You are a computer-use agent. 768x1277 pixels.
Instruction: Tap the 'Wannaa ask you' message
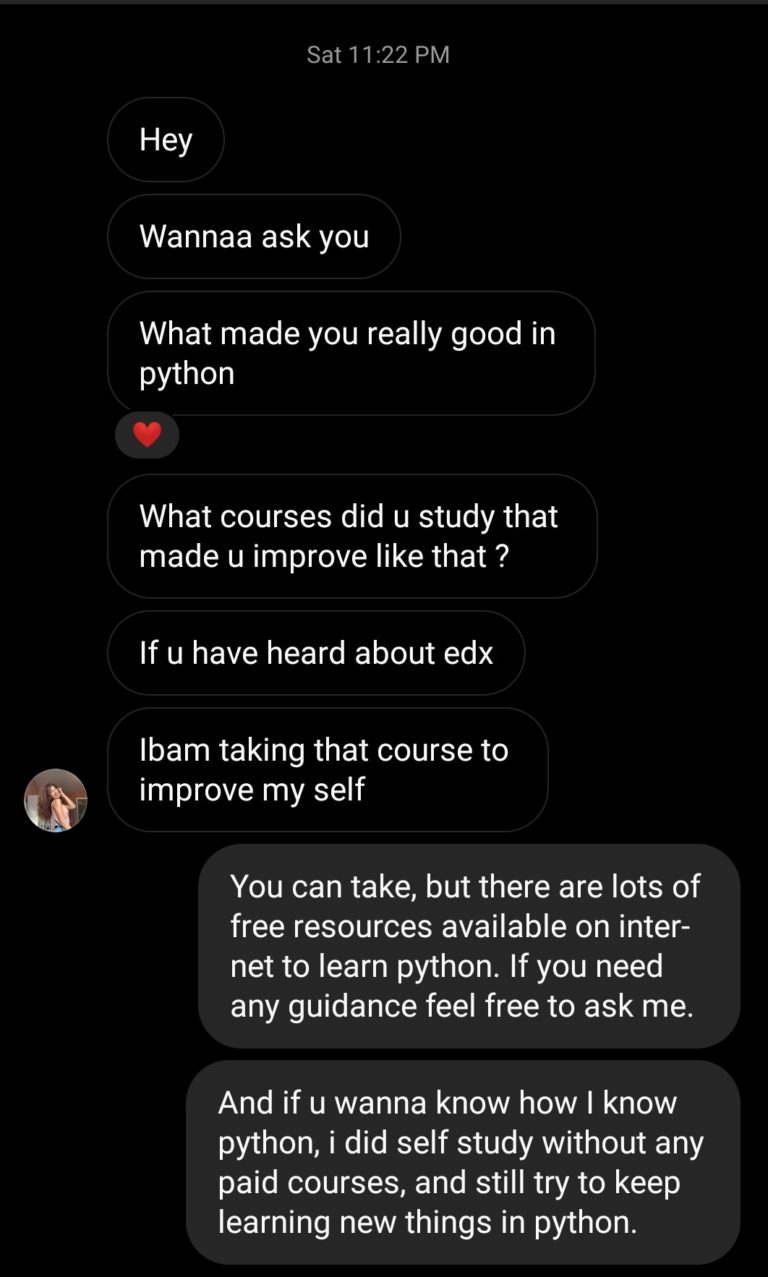click(254, 236)
